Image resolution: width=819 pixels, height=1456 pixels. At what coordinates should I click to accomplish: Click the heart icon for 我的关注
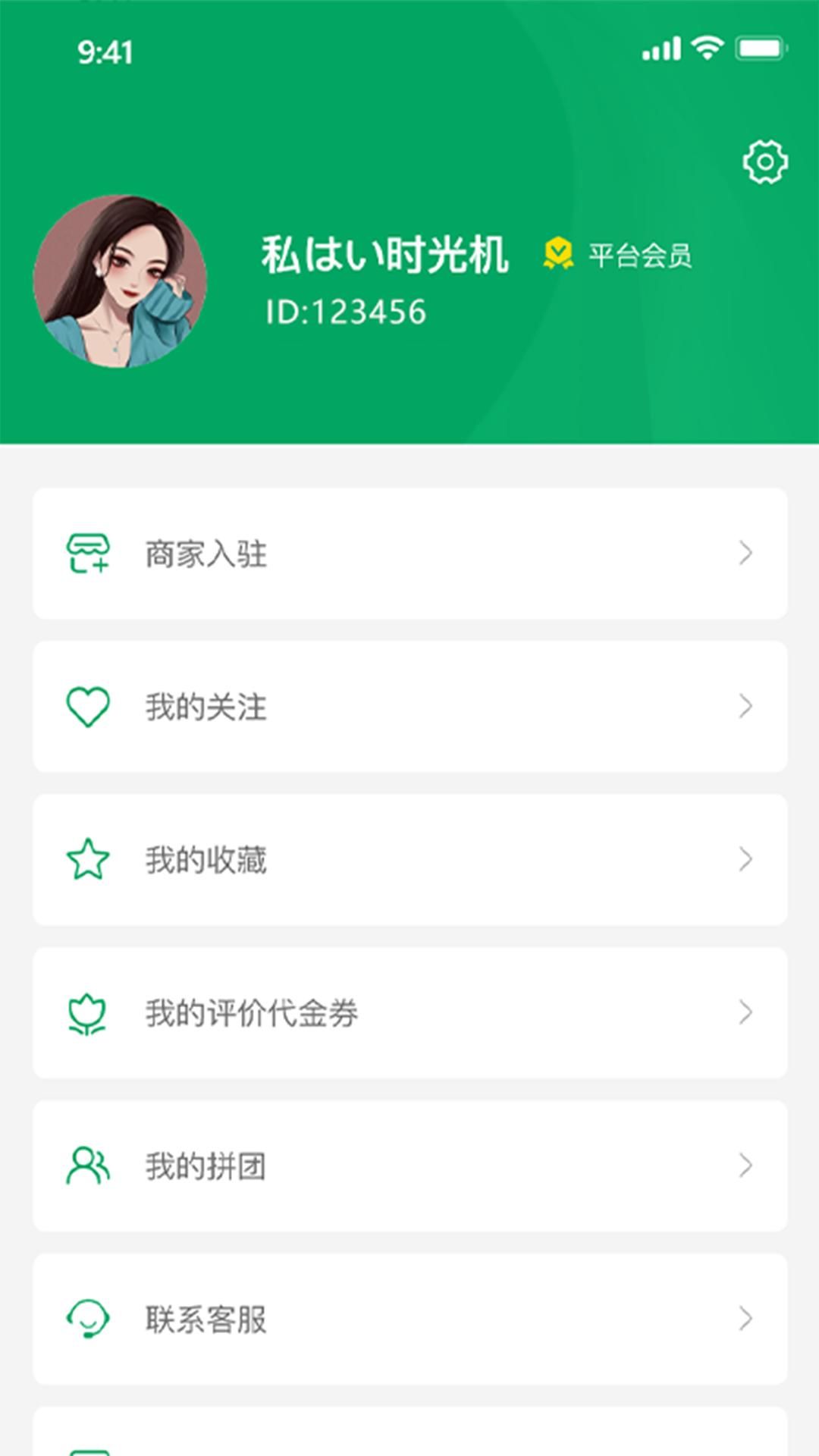[x=88, y=707]
